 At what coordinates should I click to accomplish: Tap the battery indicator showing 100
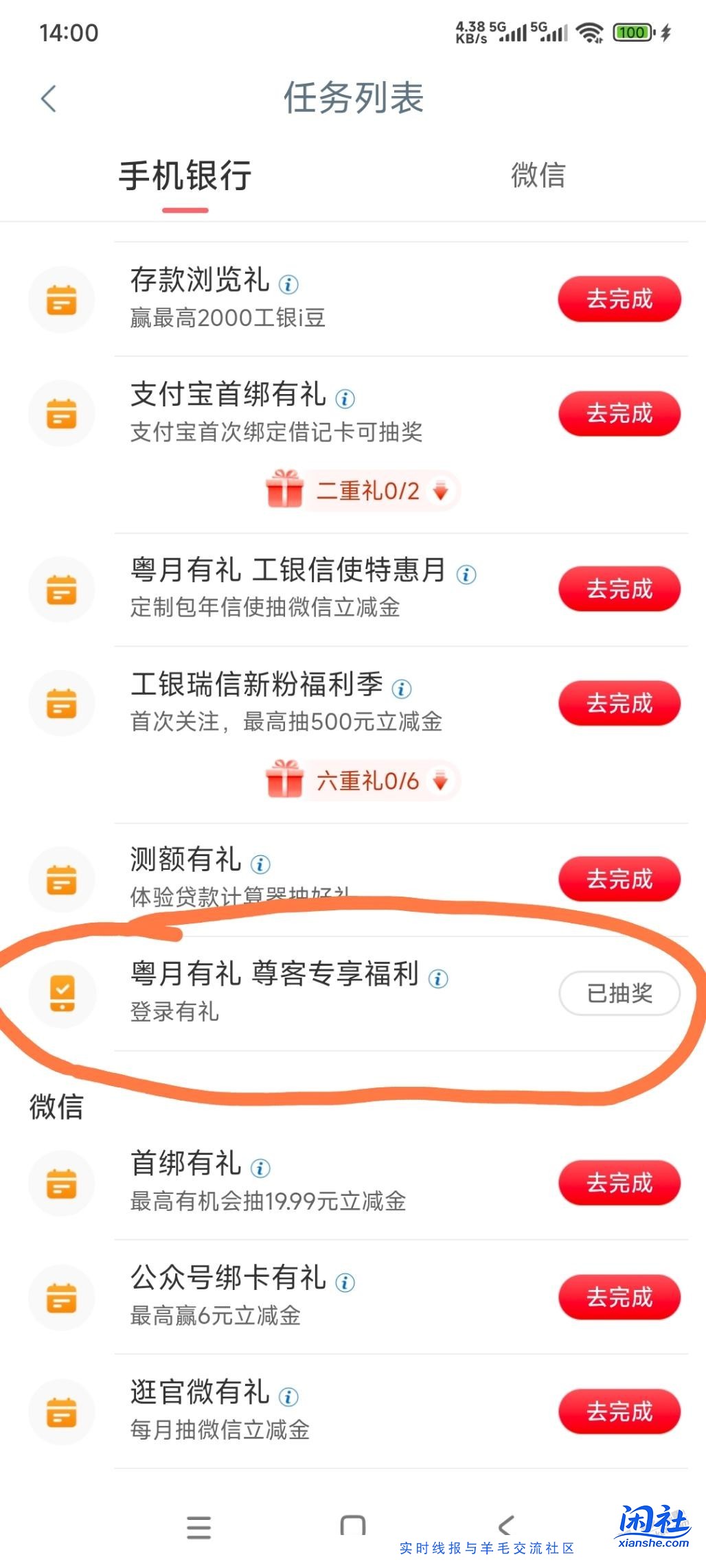click(631, 32)
